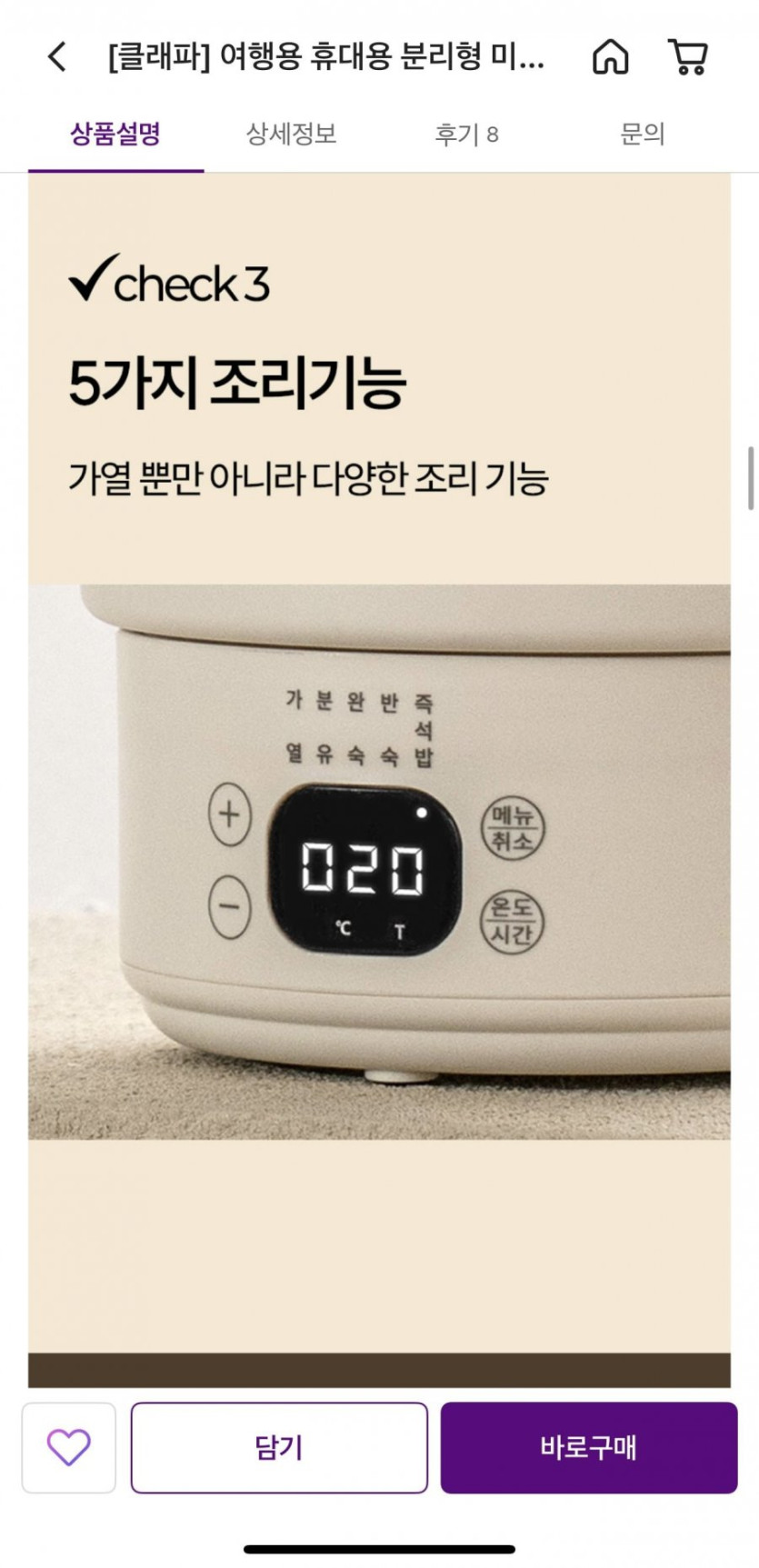Viewport: 759px width, 1568px height.
Task: Select the 상품설명 tab
Action: [x=115, y=135]
